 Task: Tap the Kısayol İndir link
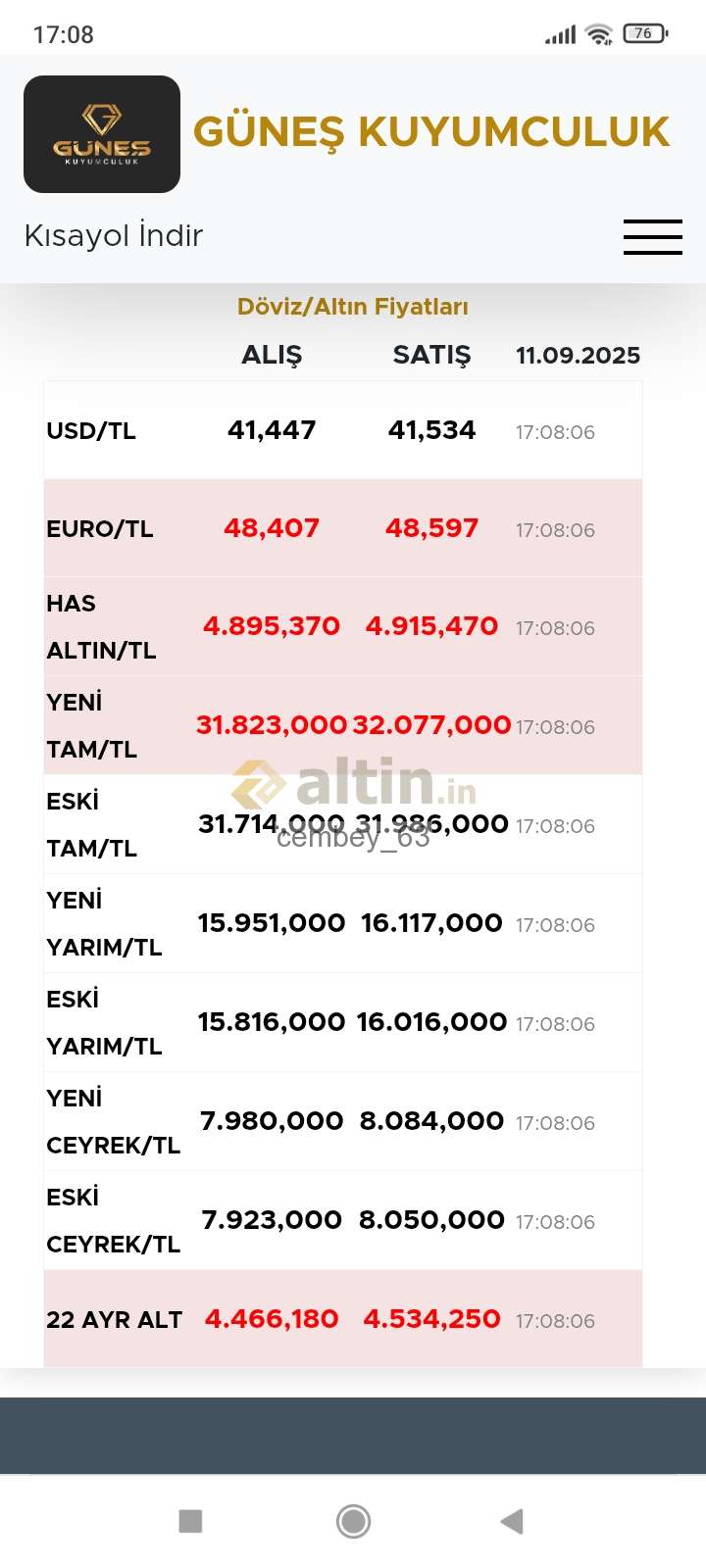pyautogui.click(x=114, y=236)
